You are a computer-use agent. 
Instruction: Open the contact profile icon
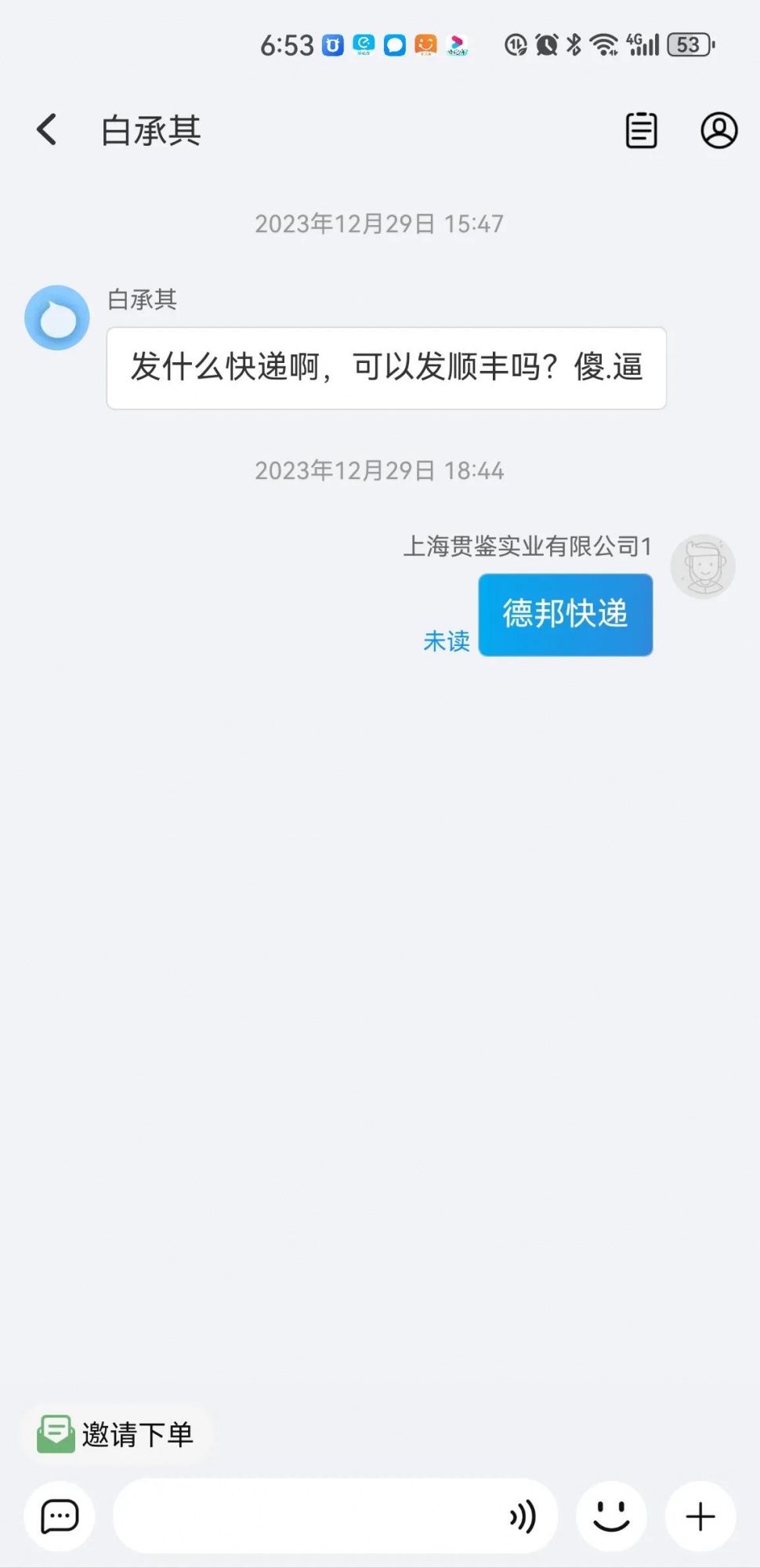click(x=718, y=130)
